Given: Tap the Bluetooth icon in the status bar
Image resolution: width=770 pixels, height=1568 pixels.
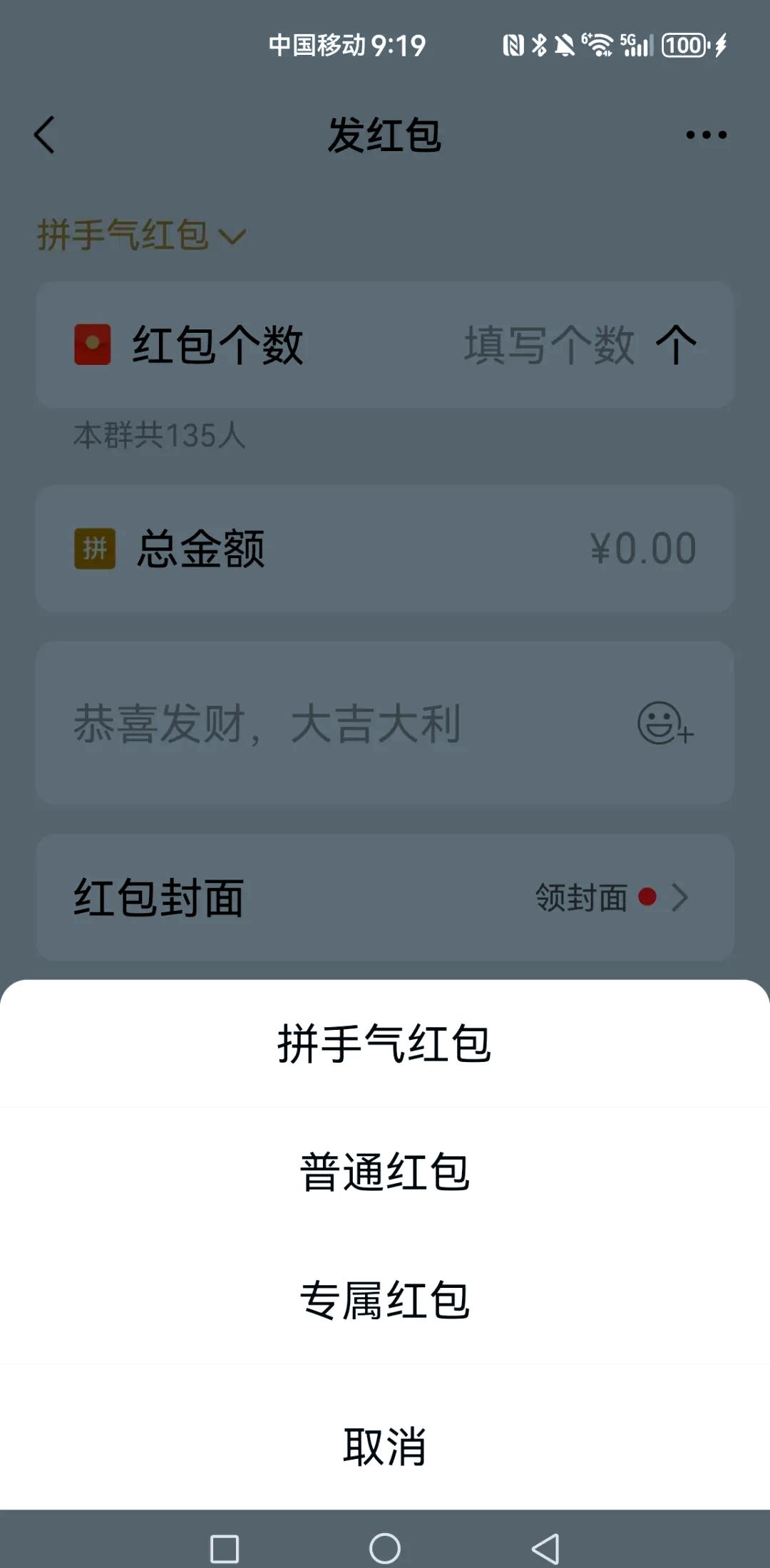Looking at the screenshot, I should pos(538,45).
